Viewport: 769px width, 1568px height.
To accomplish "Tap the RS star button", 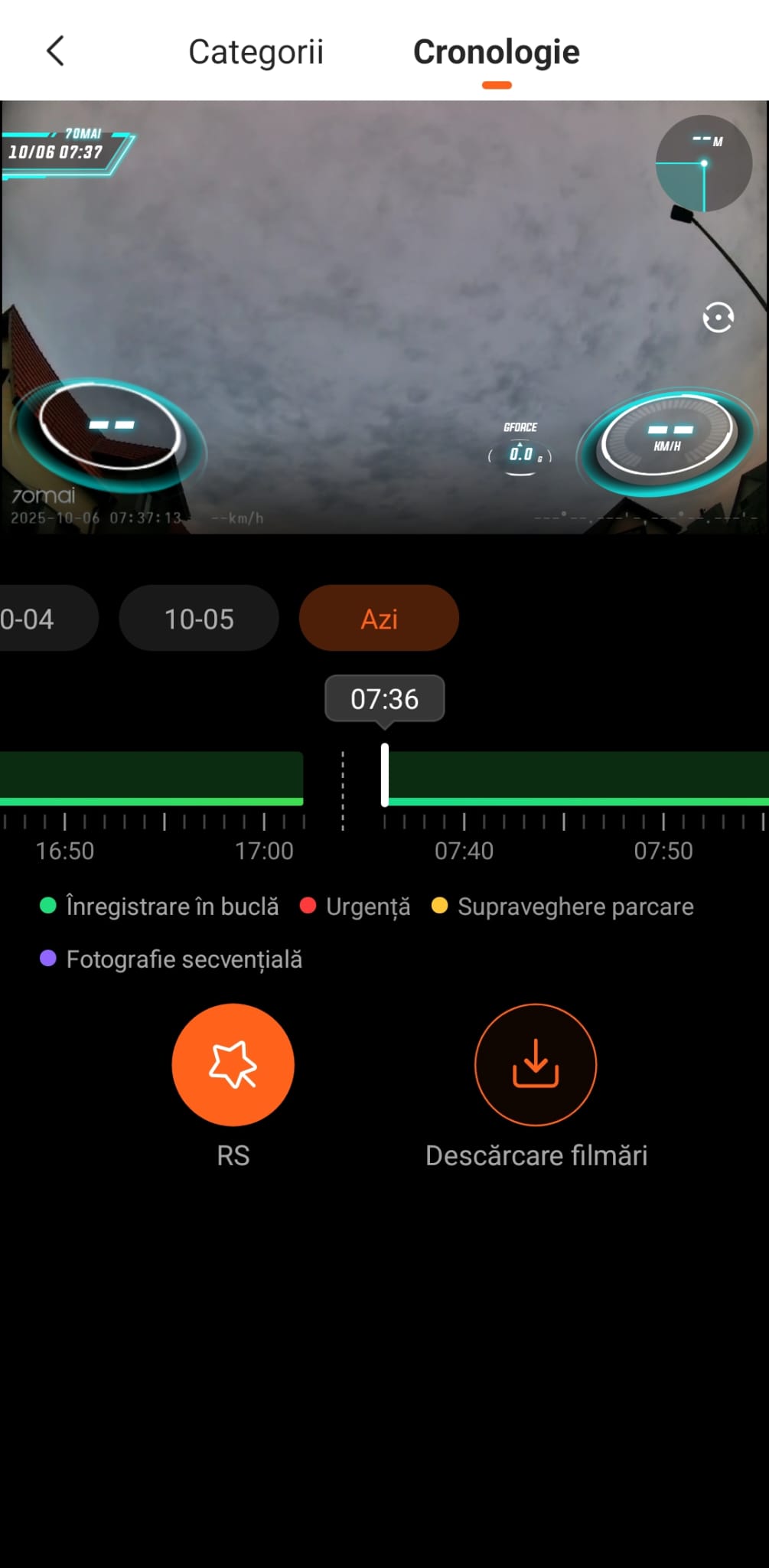I will [233, 1065].
